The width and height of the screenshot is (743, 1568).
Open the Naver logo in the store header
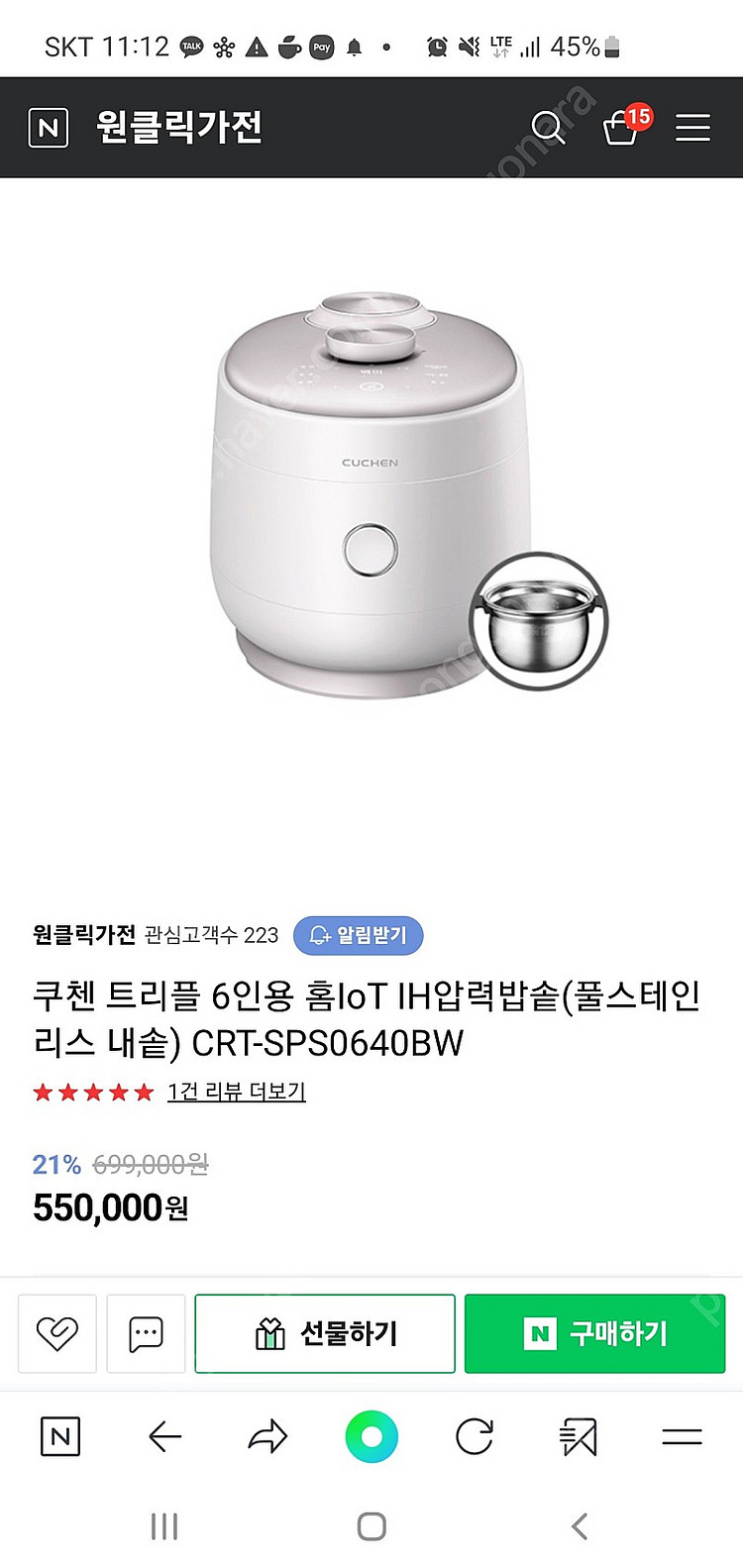pos(48,128)
